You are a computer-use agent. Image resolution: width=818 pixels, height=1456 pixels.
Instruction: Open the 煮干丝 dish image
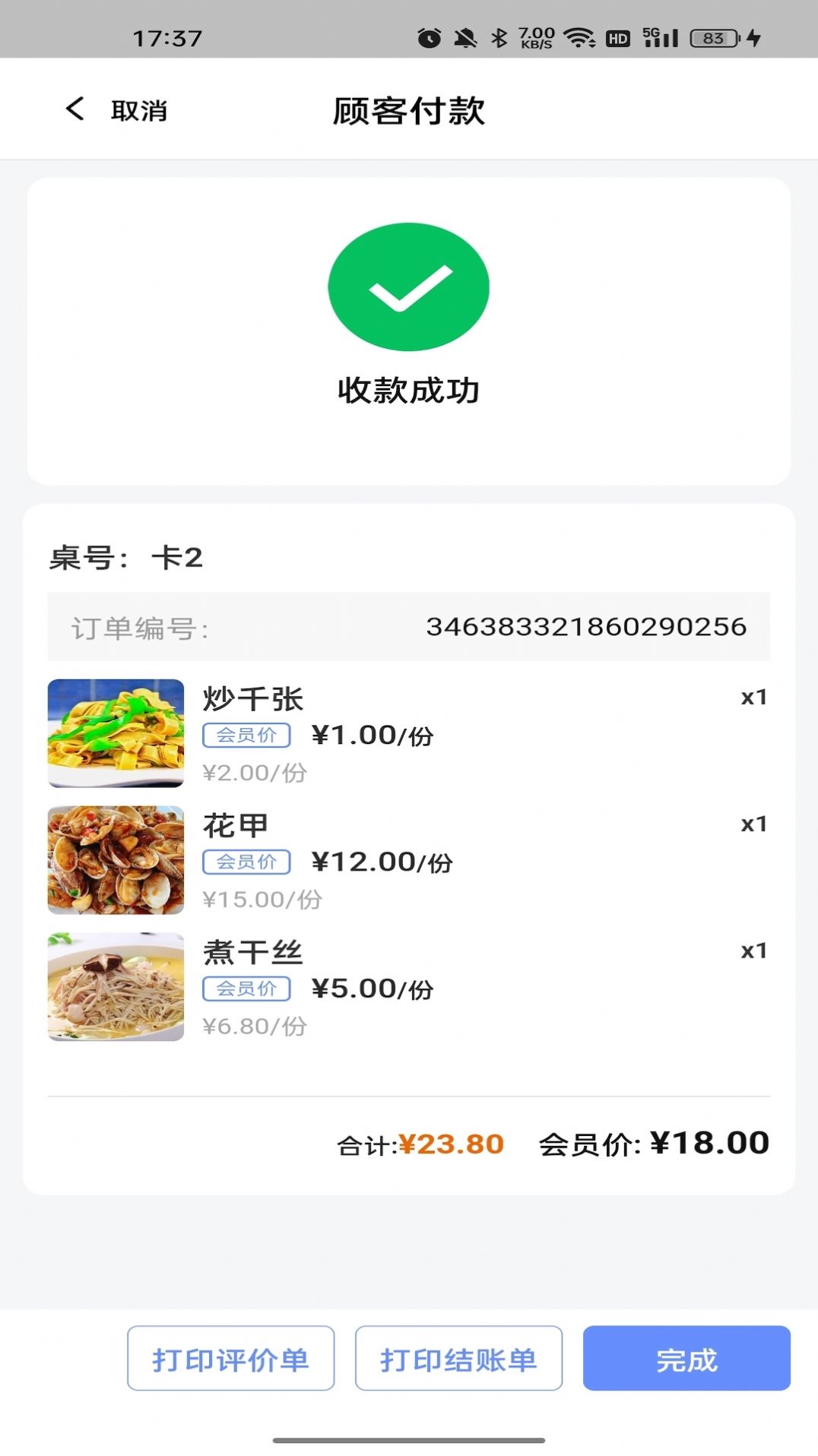point(115,986)
